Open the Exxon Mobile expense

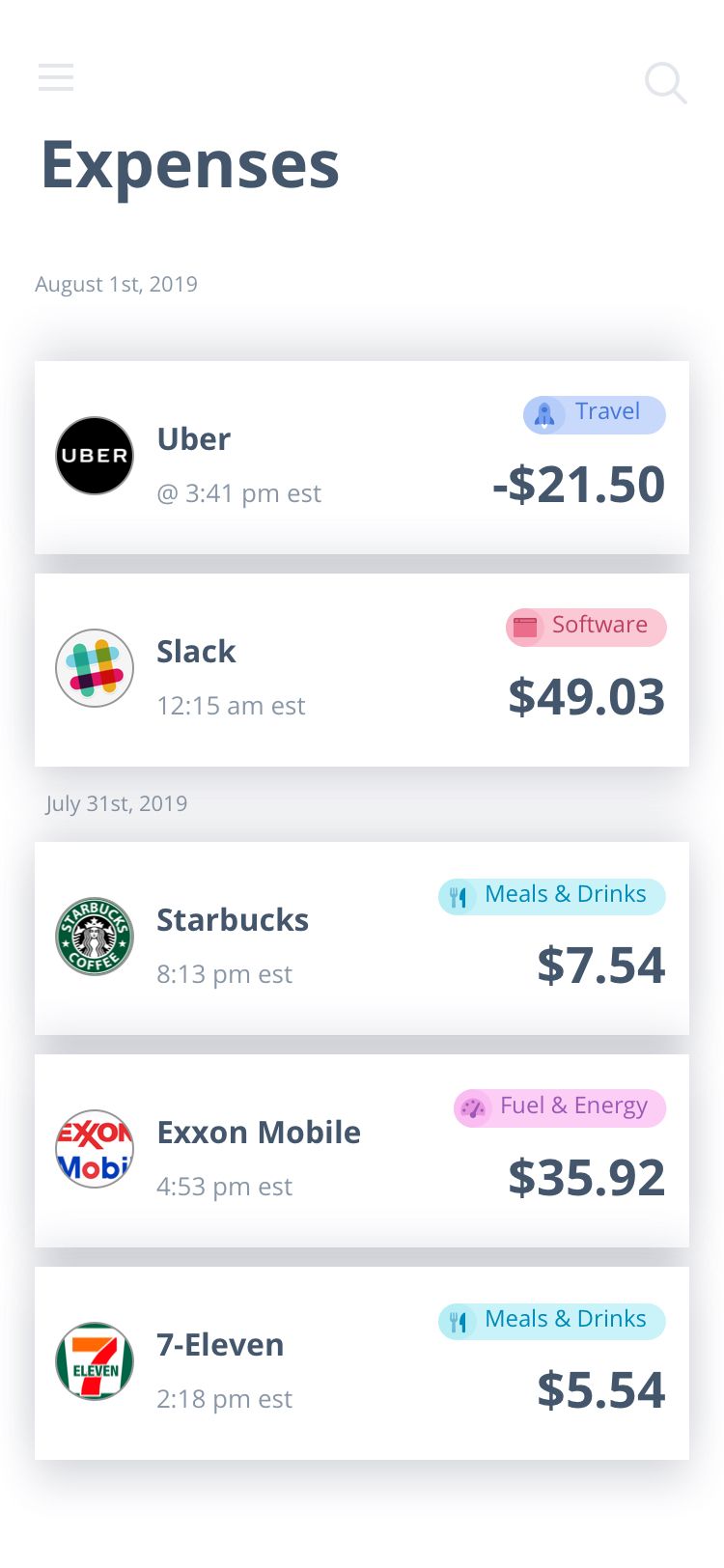[362, 1151]
